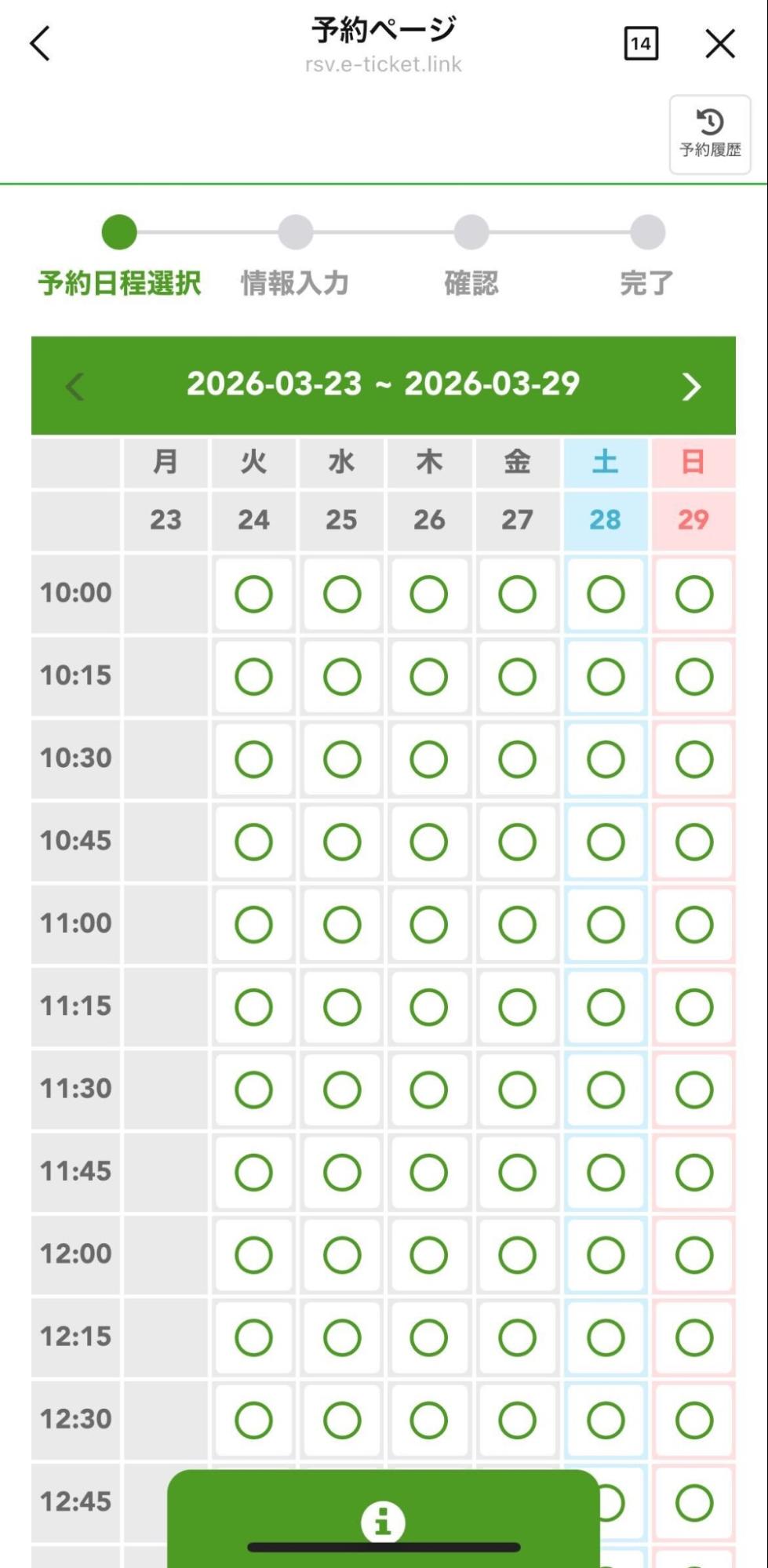Reserve the 11:15 slot on Sunday 29
Screen dimensions: 768x1568
tap(694, 1007)
